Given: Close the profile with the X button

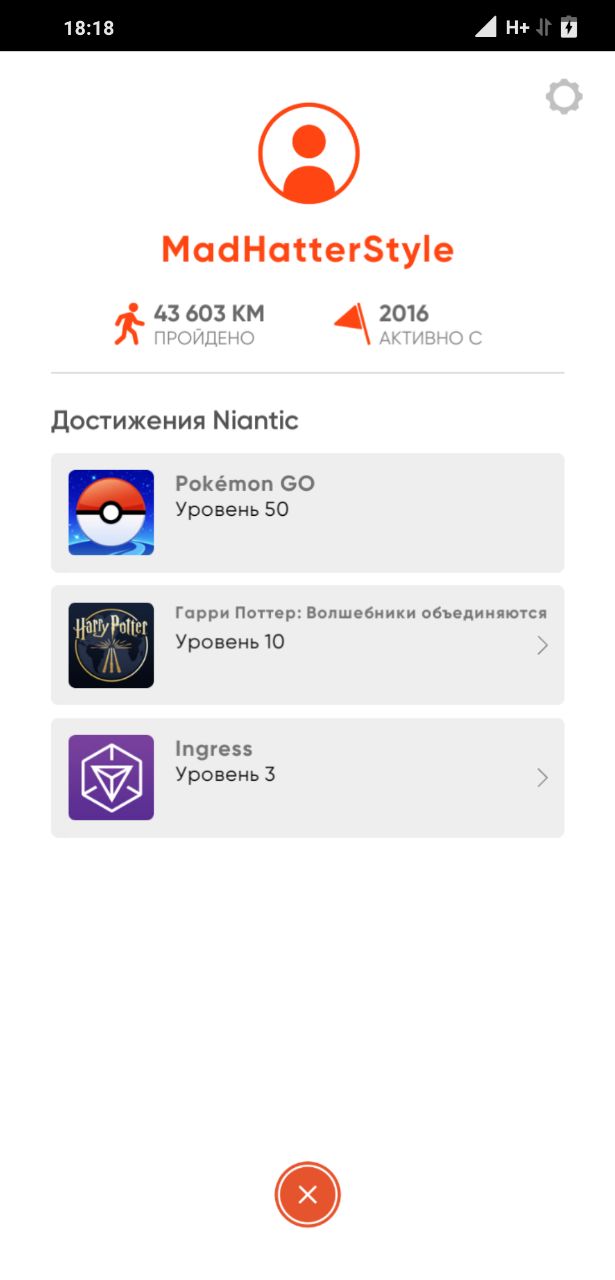Looking at the screenshot, I should [308, 1194].
